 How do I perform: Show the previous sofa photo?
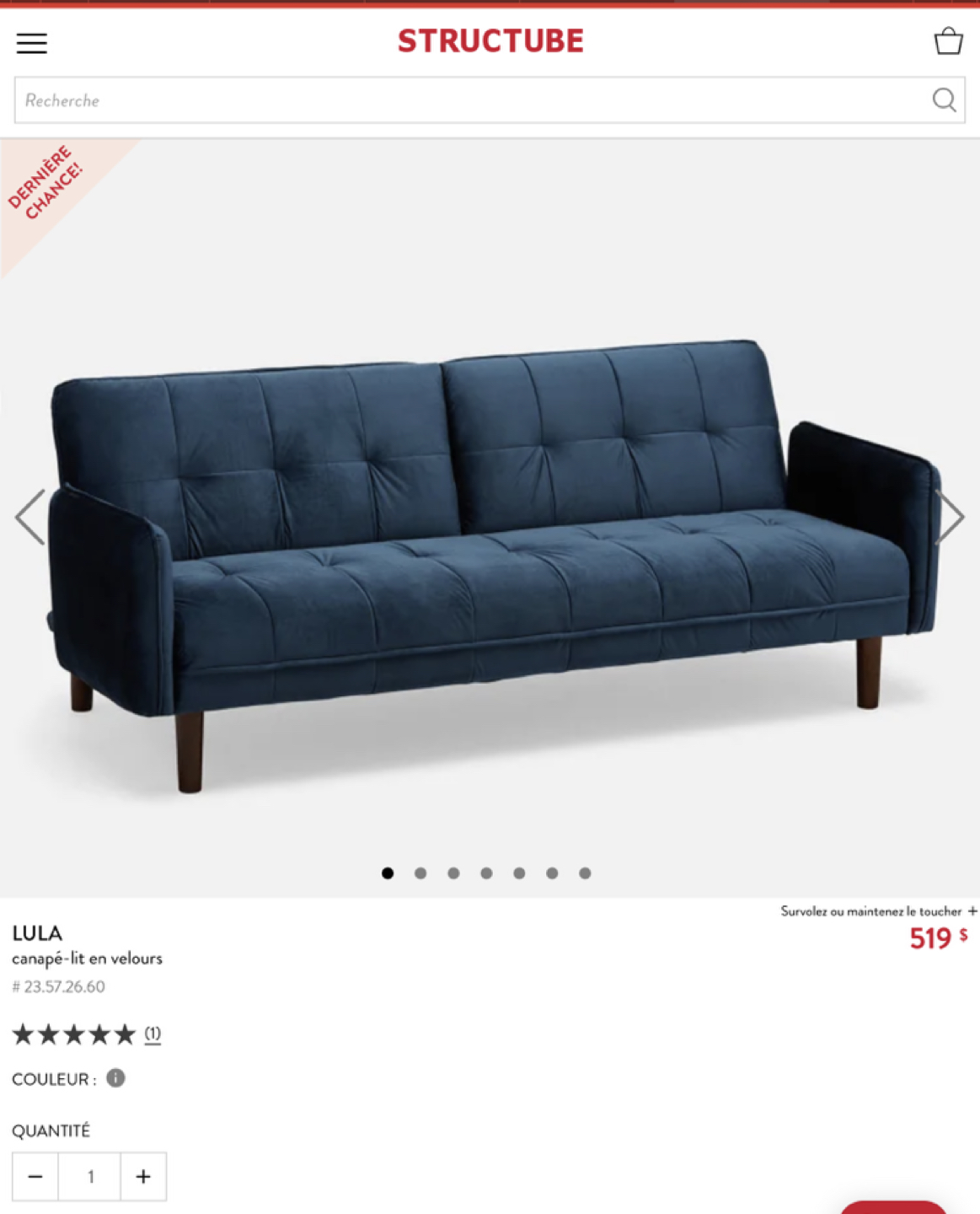30,517
